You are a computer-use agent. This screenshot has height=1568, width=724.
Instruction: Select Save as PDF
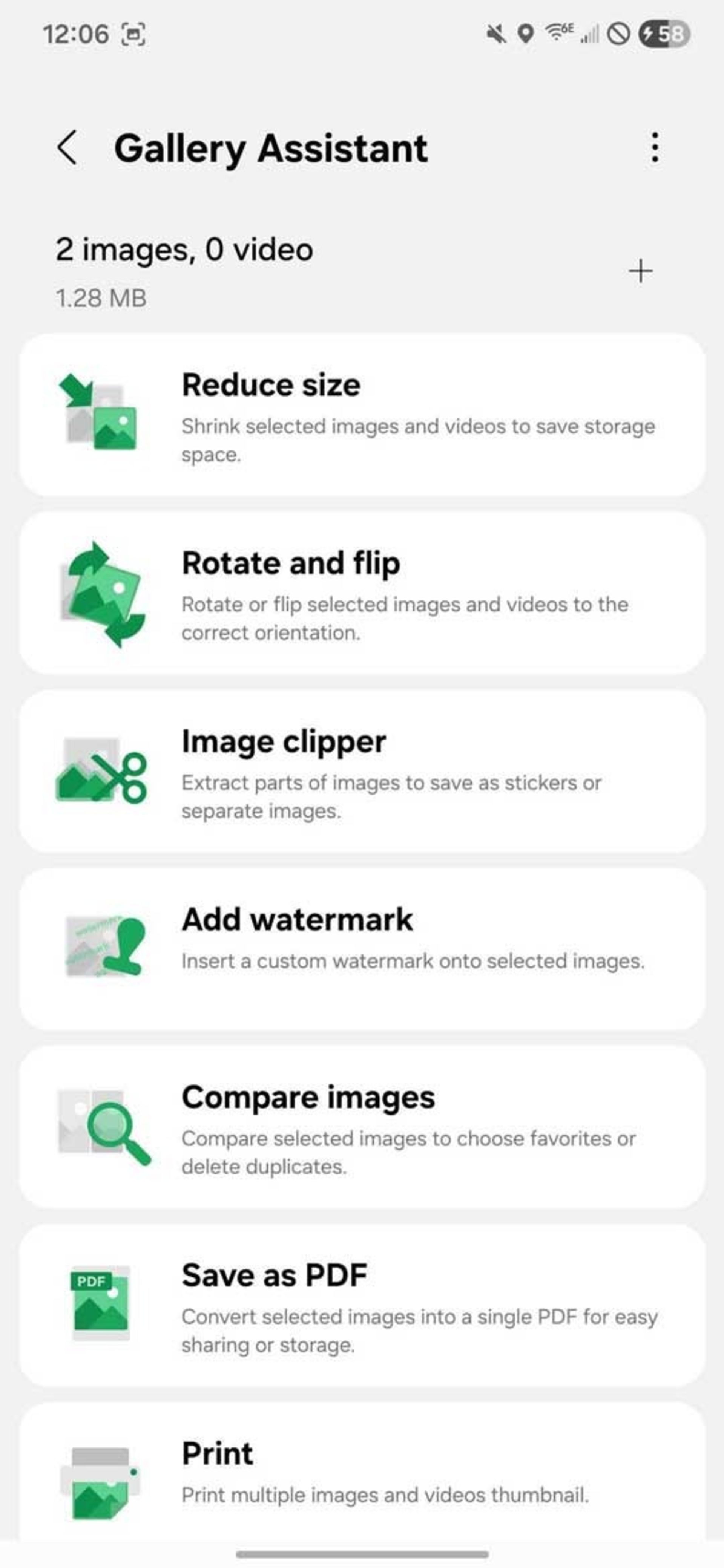(362, 1306)
